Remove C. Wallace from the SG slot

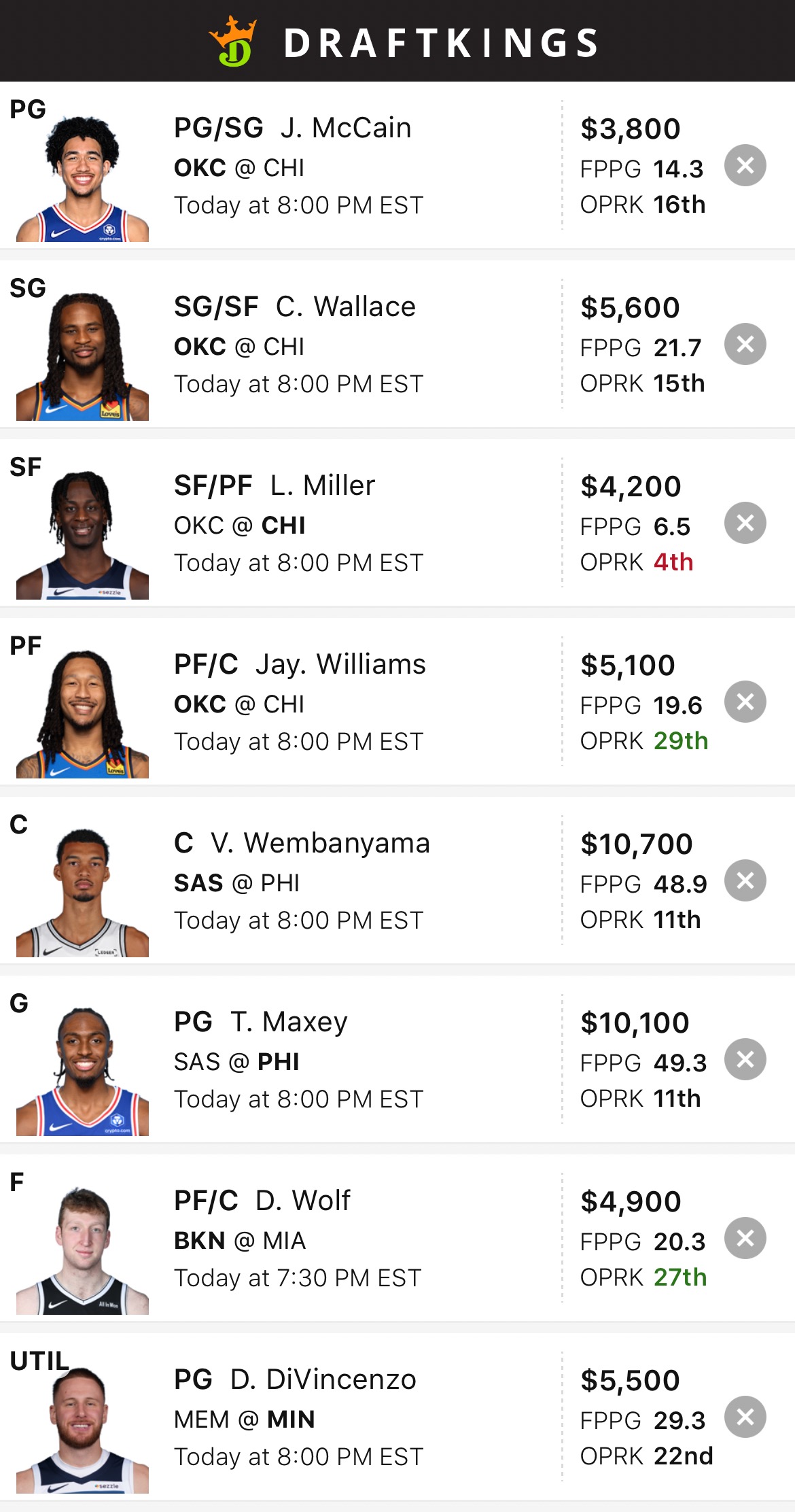tap(745, 344)
